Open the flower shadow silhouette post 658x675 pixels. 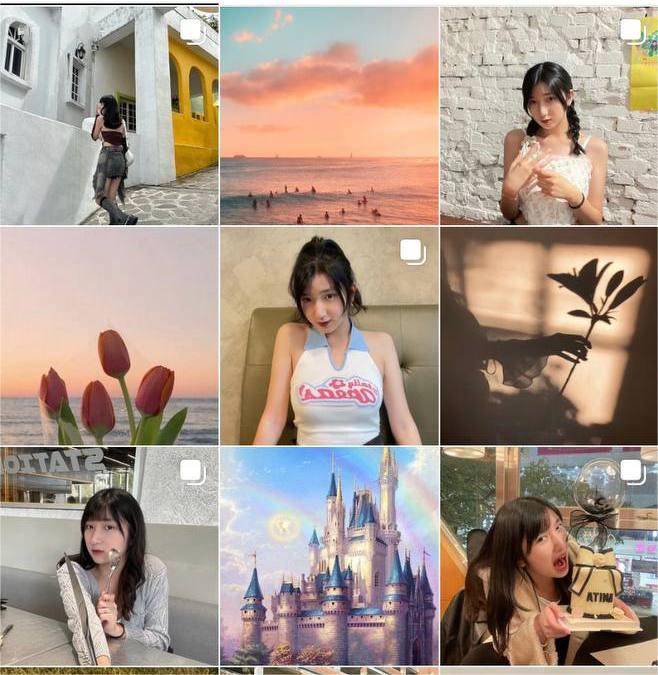548,336
